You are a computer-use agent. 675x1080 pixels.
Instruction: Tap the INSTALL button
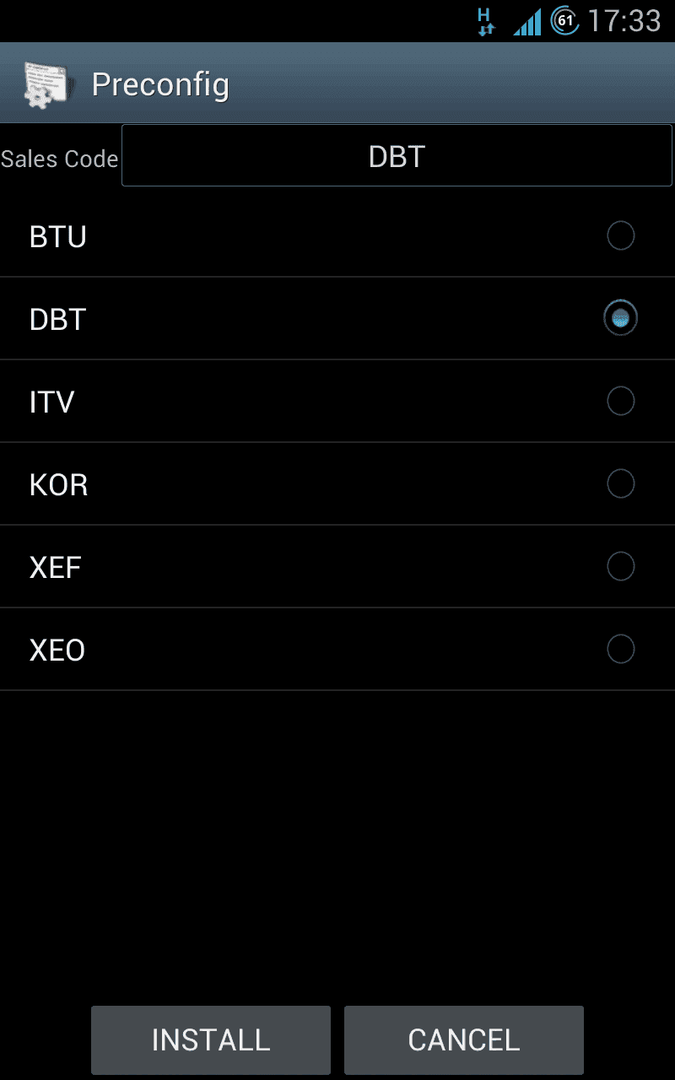pos(211,1039)
